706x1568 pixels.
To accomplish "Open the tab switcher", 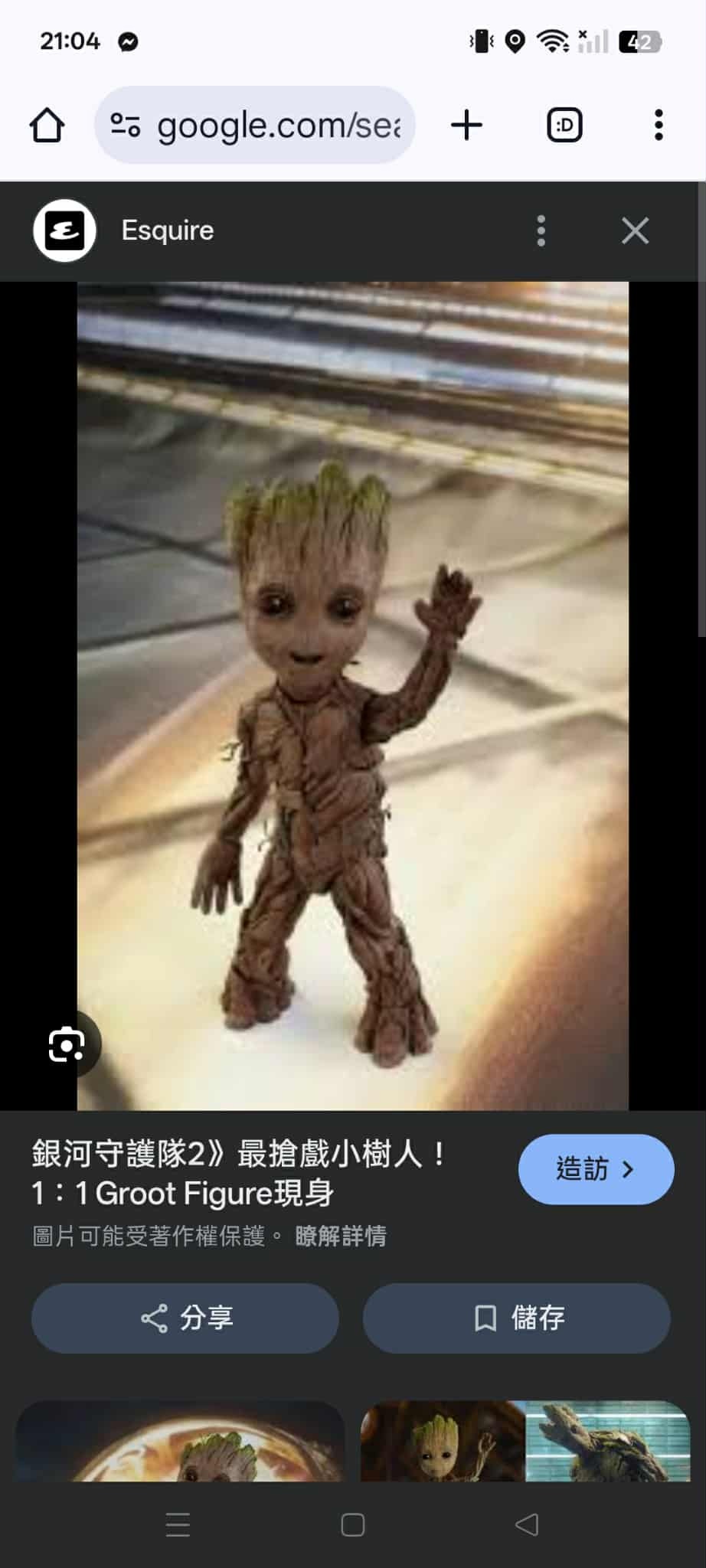I will (564, 126).
